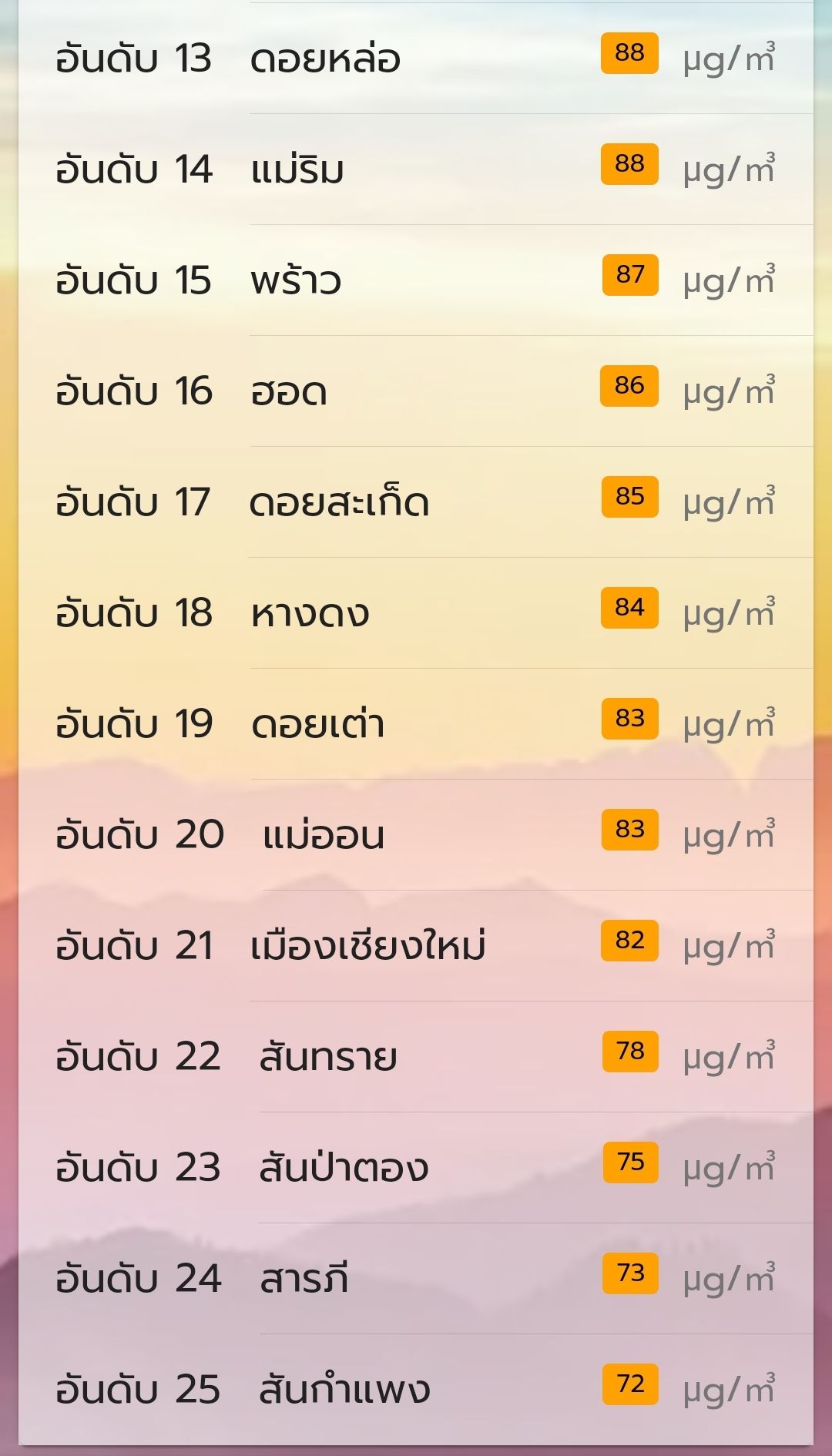The width and height of the screenshot is (832, 1456).
Task: Tap the orange 85 badge for ดอยสะเก็ด
Action: coord(629,499)
